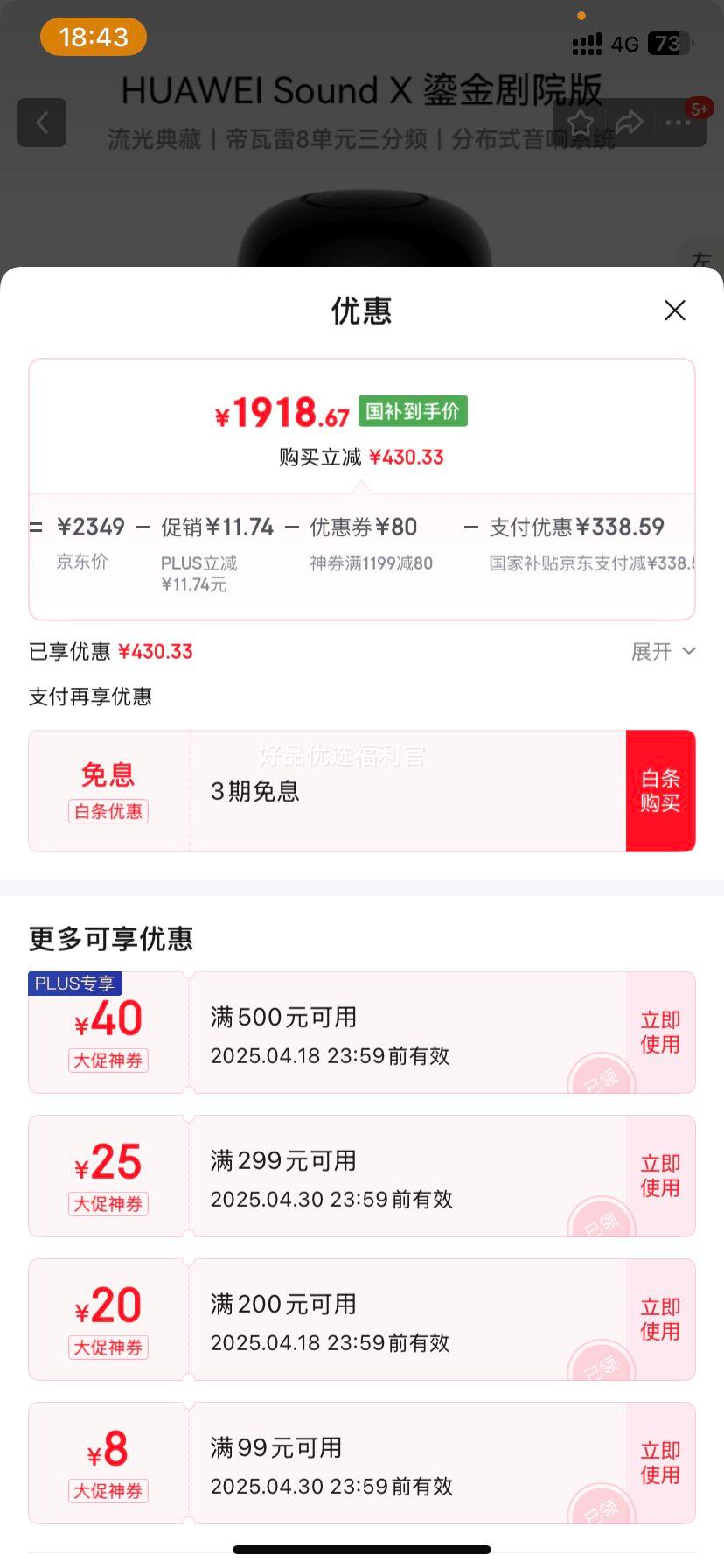Image resolution: width=724 pixels, height=1568 pixels.
Task: Use the ¥40 满500 coupon via 立即使用
Action: [658, 1032]
